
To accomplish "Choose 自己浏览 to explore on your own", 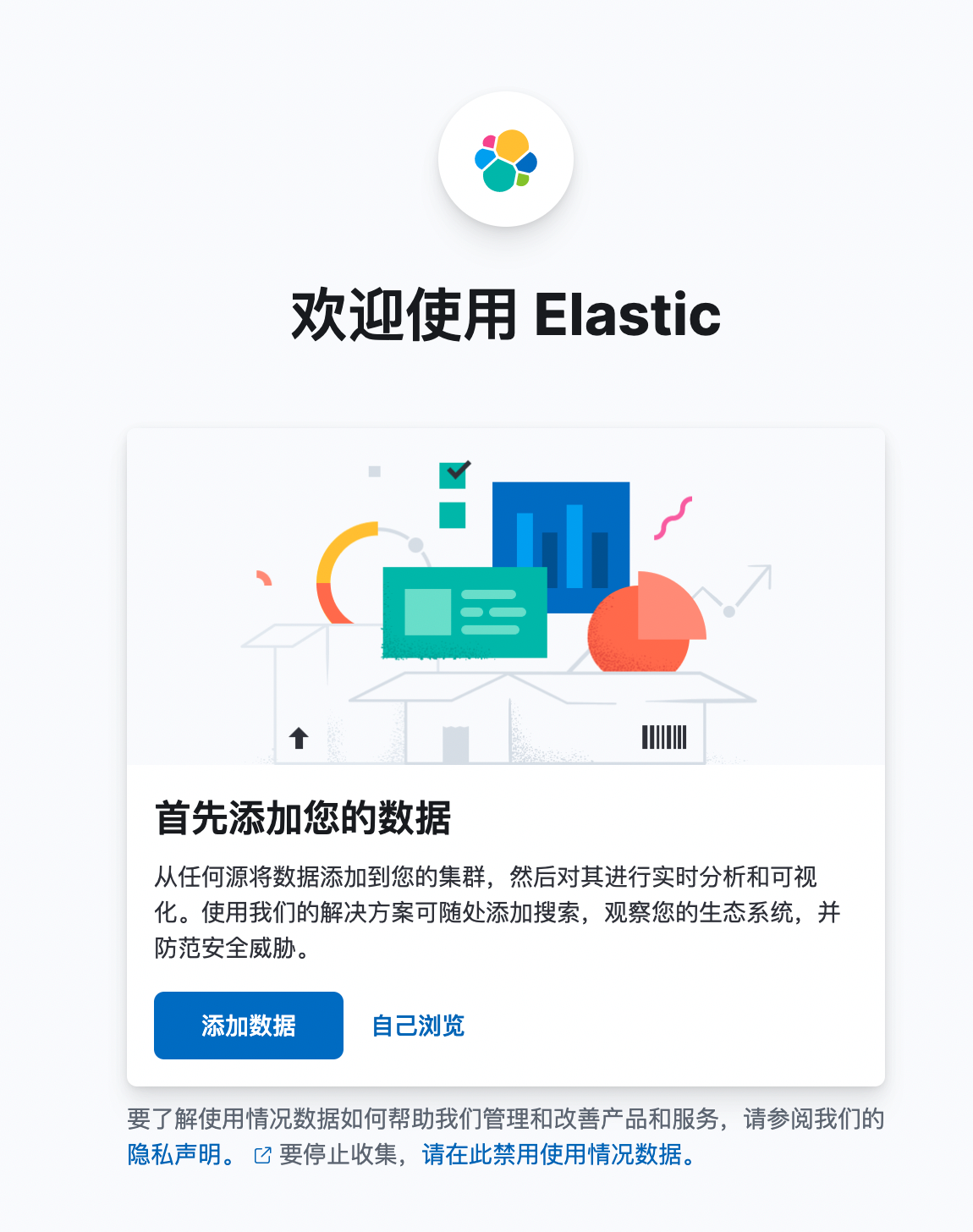I will tap(418, 1026).
